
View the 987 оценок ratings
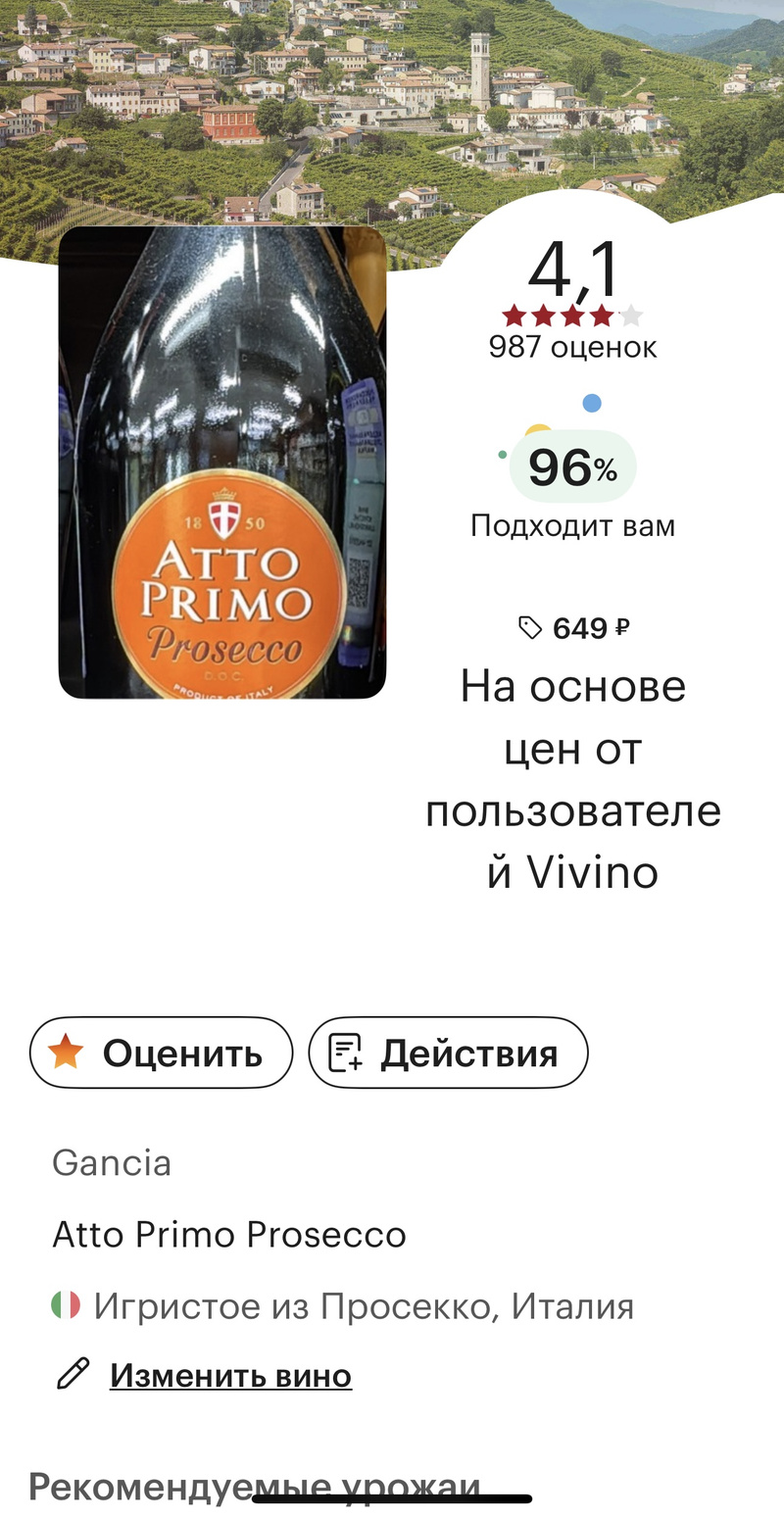pos(572,347)
